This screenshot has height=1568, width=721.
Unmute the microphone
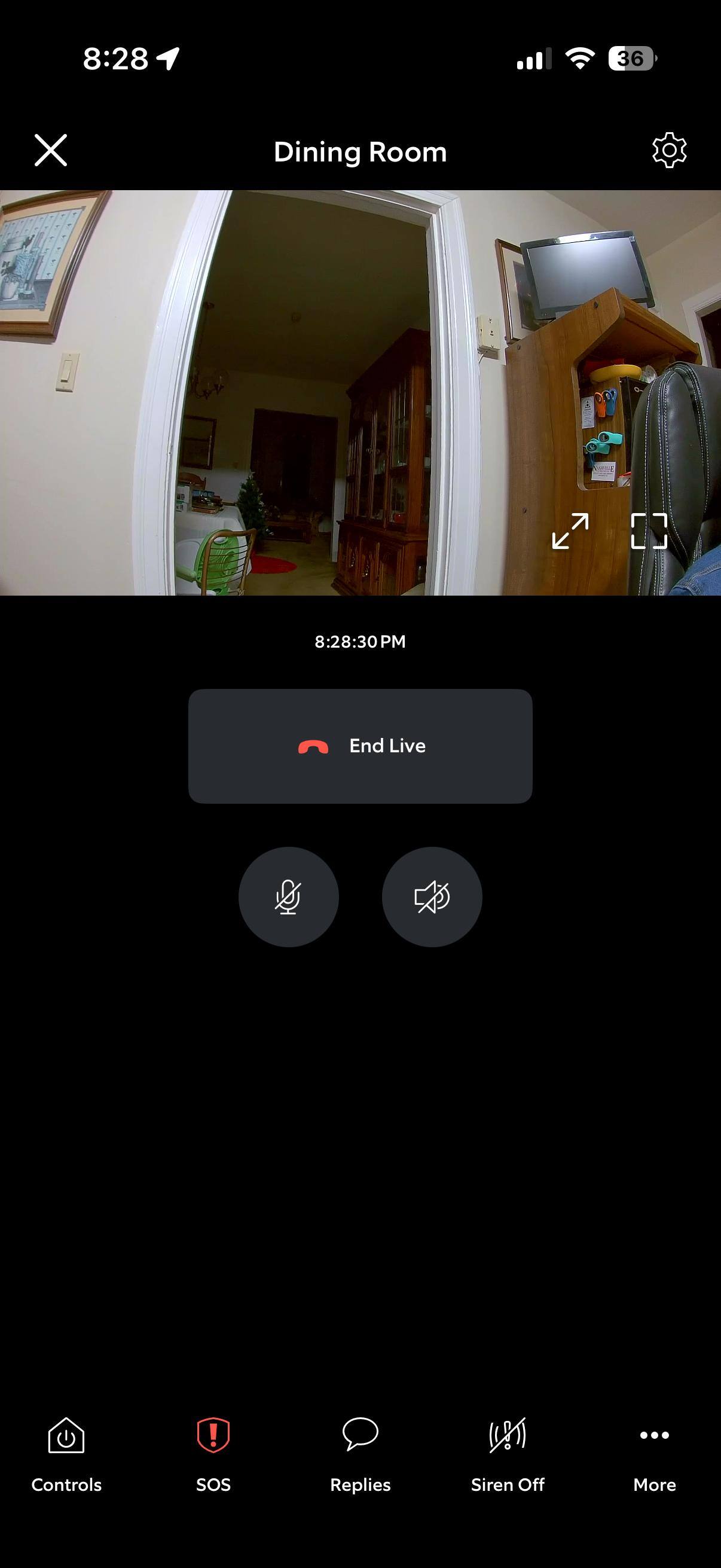(288, 896)
